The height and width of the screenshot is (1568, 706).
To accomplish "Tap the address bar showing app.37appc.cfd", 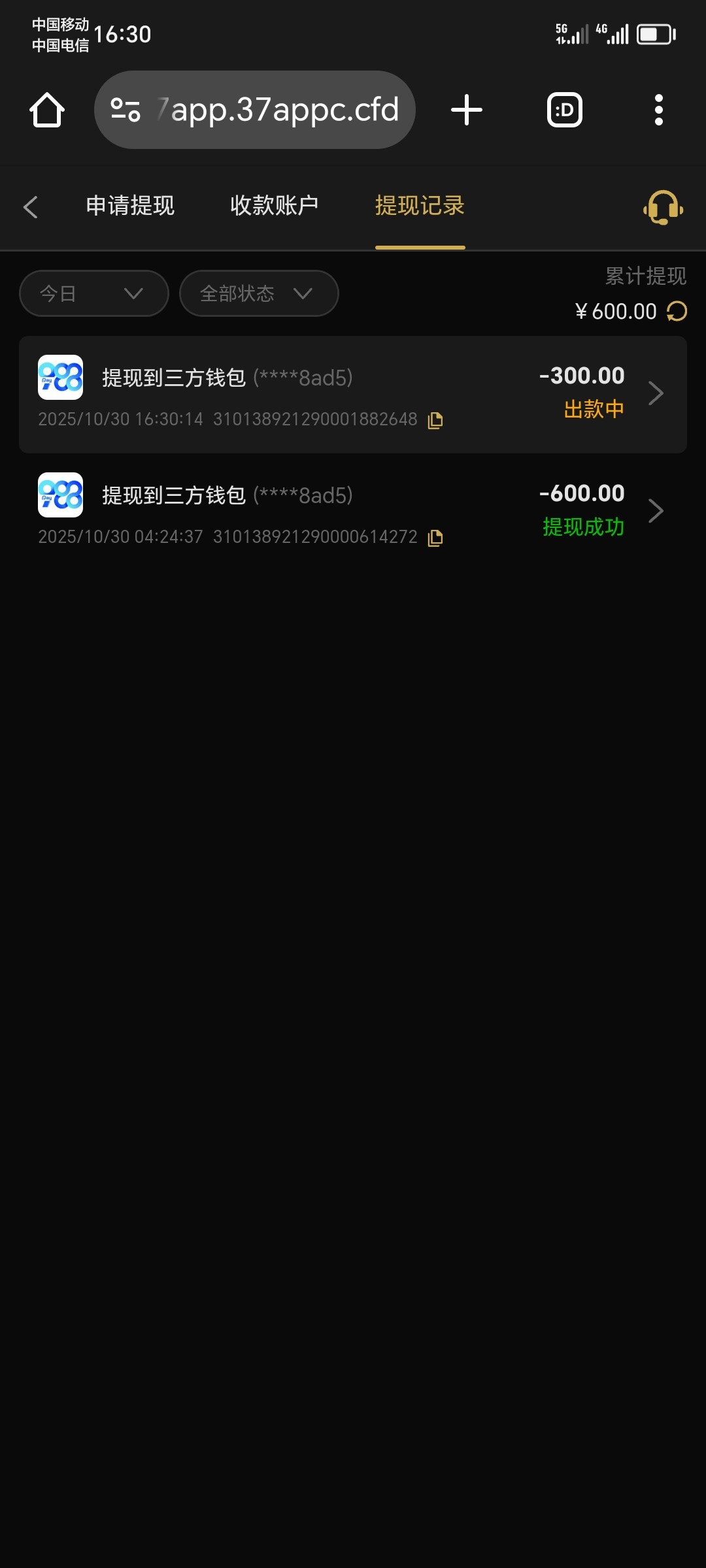I will click(x=255, y=110).
